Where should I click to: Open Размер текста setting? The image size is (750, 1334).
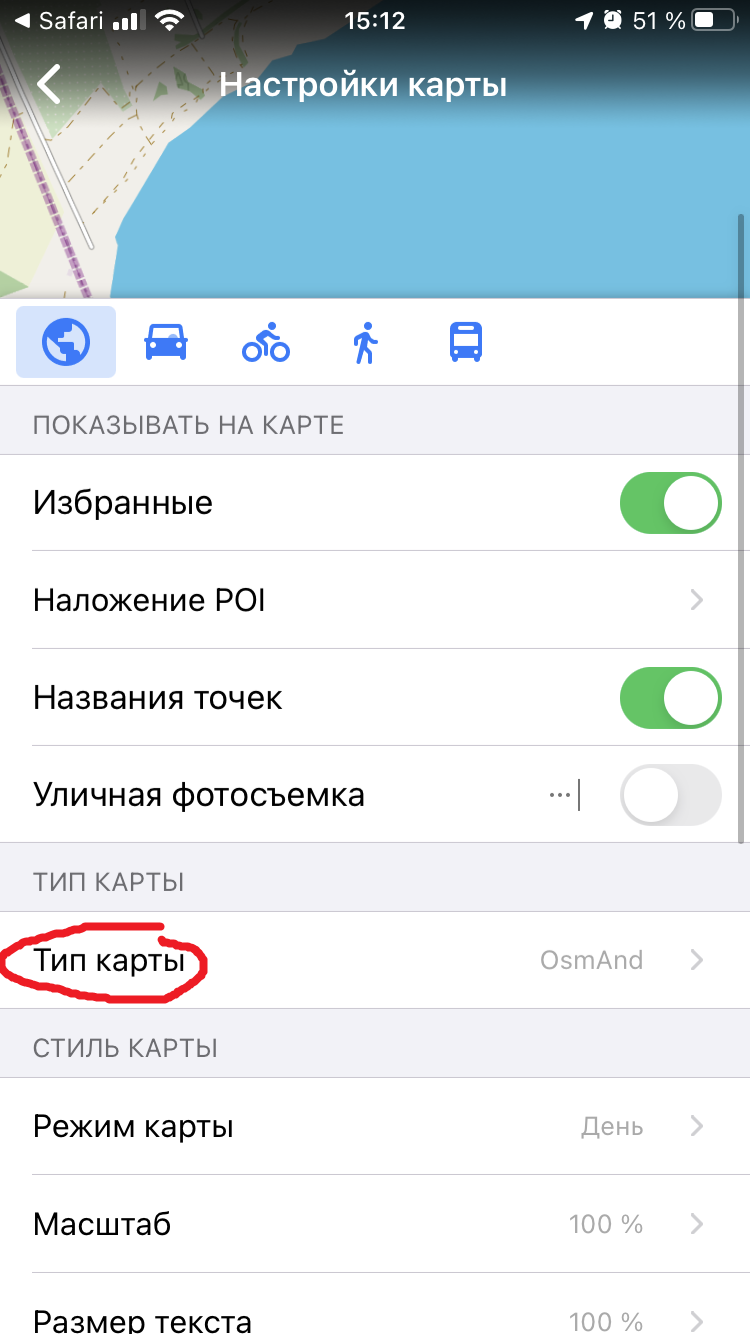375,1316
